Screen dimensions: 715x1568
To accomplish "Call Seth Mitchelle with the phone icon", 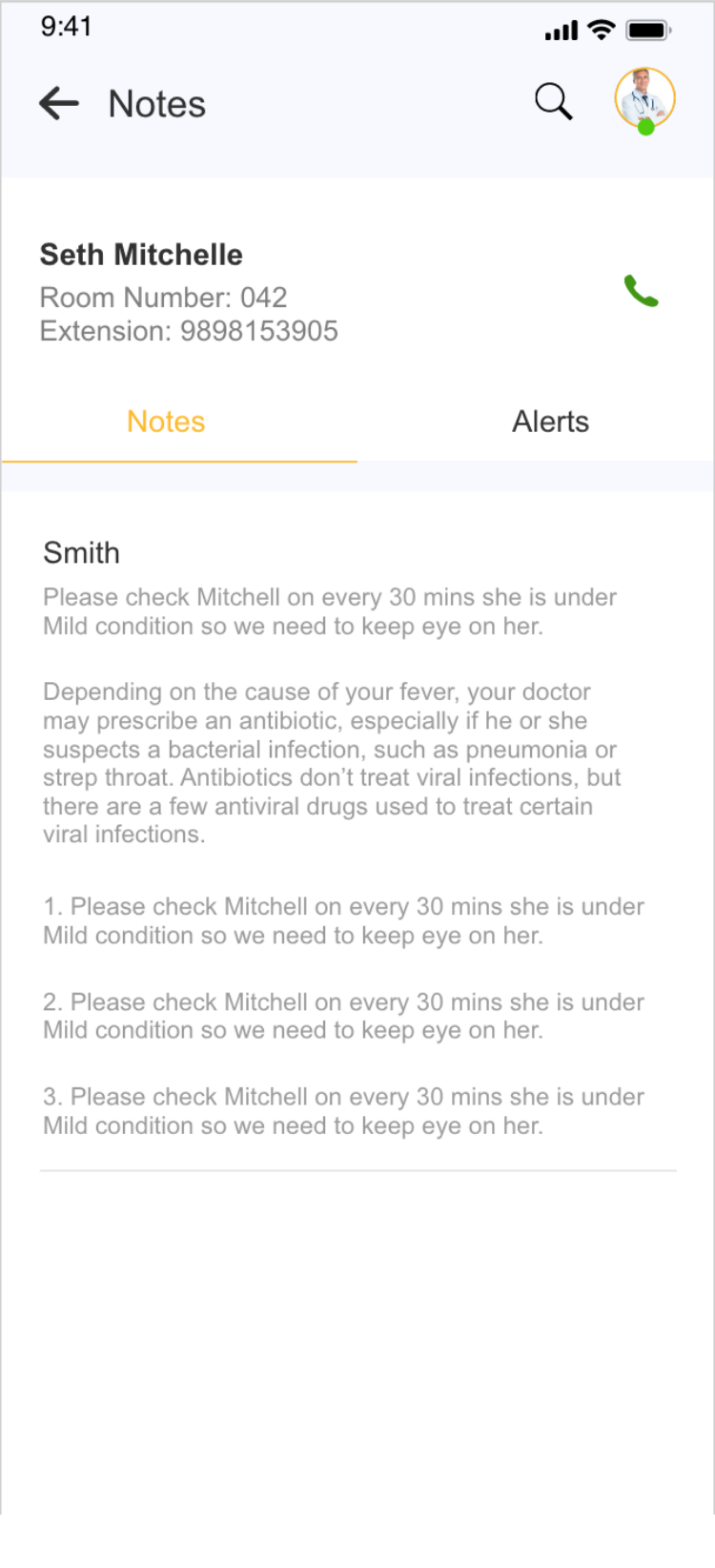I will 641,291.
